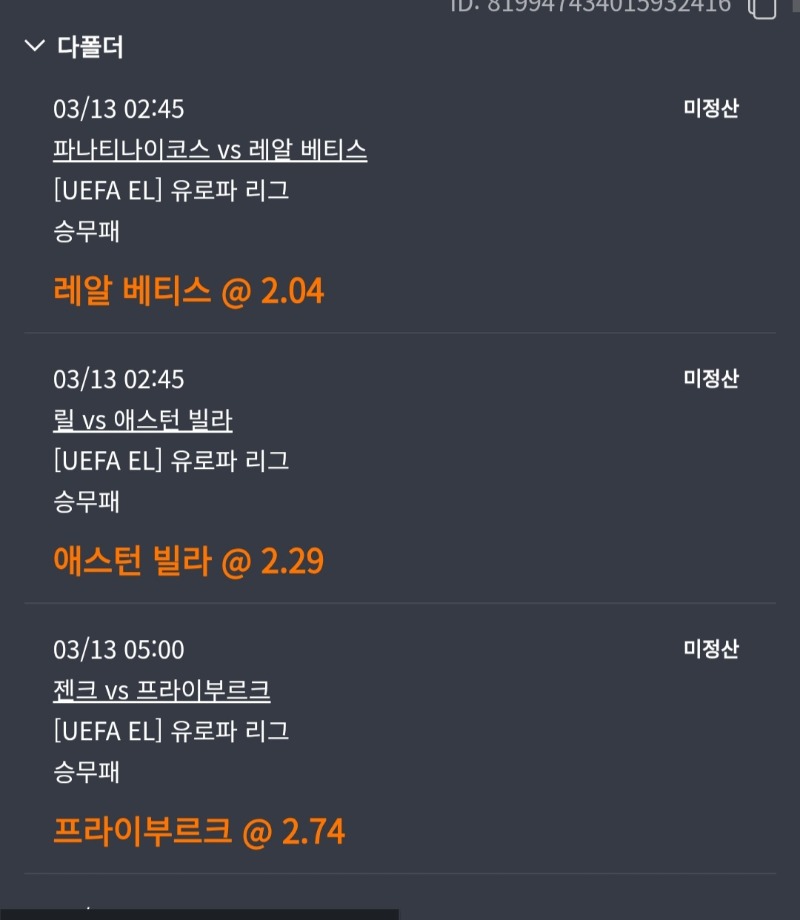Copy the bet ID

pos(762,6)
